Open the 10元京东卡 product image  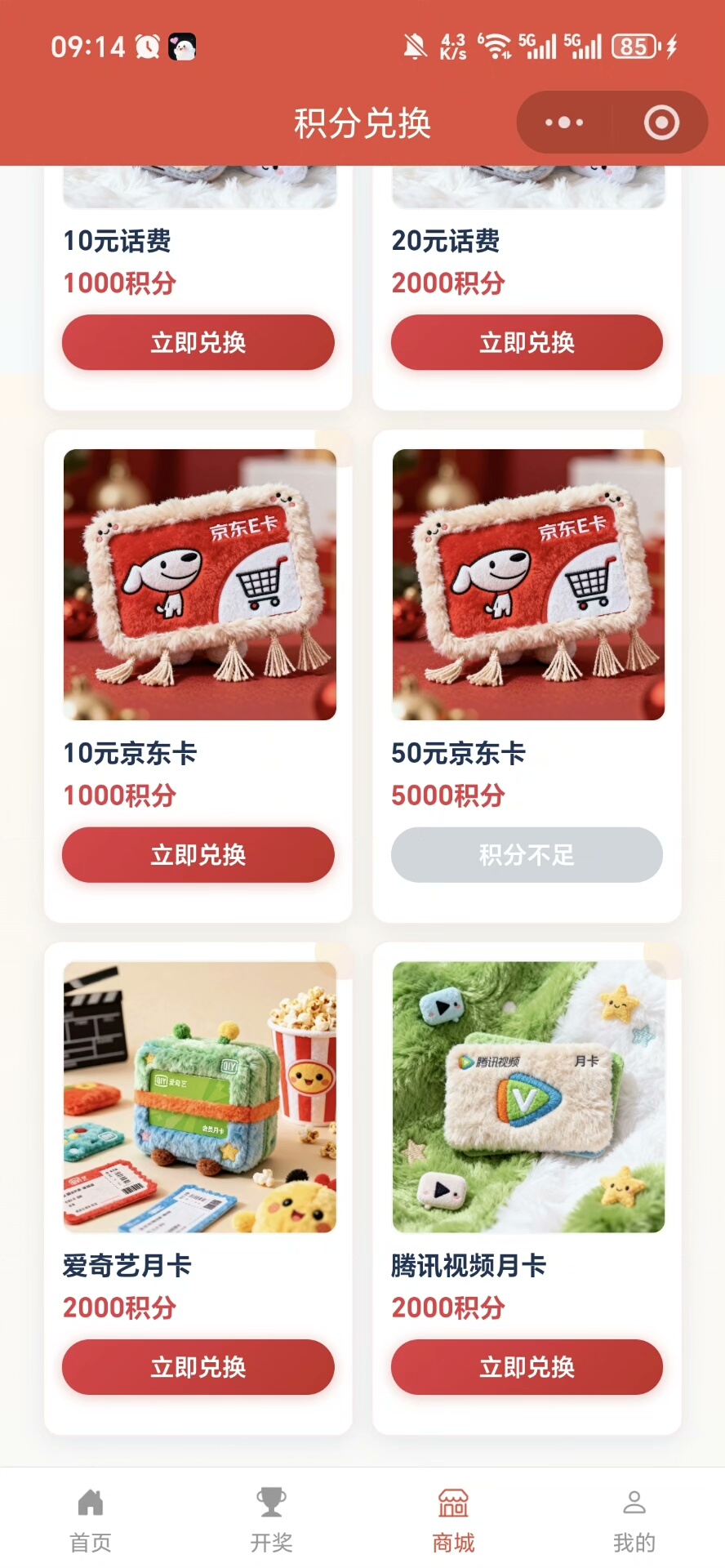[x=200, y=585]
